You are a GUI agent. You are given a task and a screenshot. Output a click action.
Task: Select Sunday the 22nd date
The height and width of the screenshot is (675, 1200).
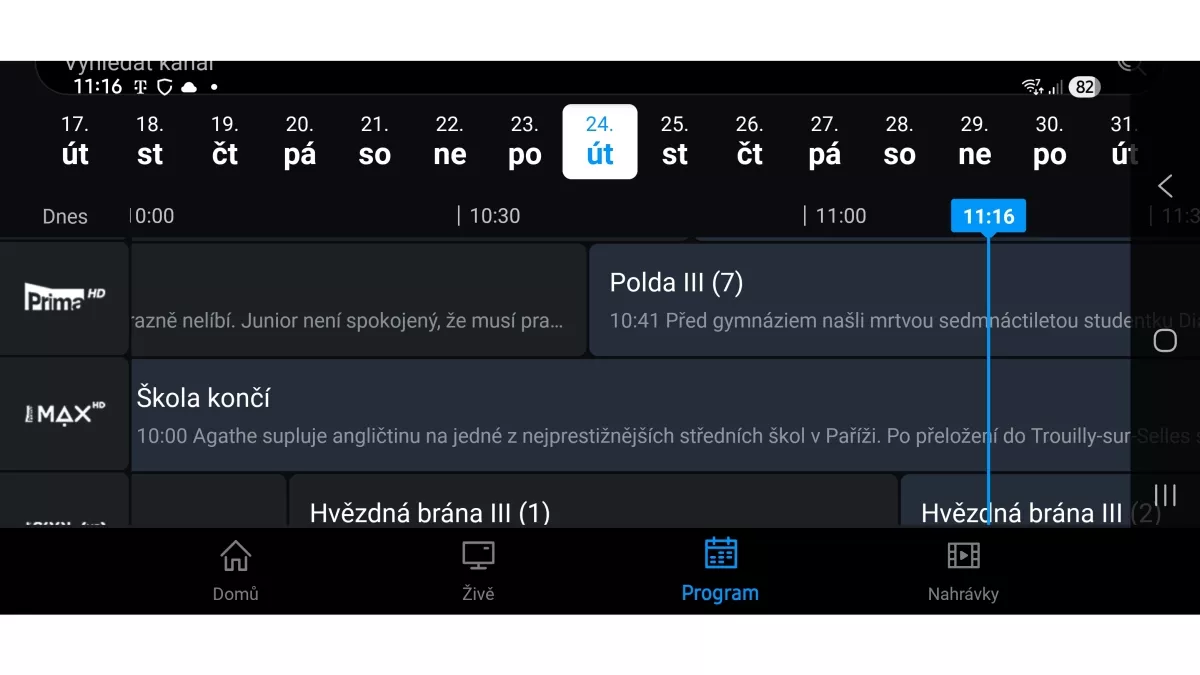coord(450,141)
